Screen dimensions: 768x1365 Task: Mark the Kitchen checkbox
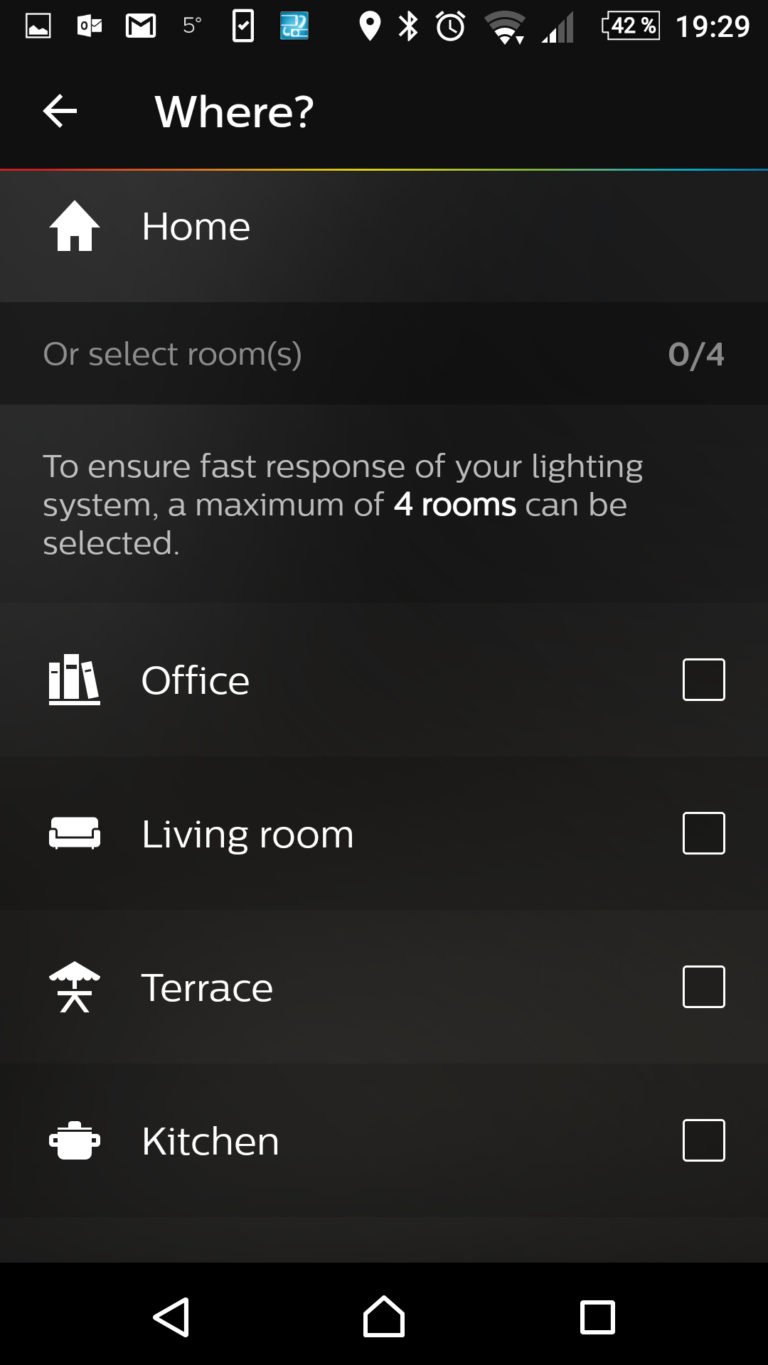704,1140
